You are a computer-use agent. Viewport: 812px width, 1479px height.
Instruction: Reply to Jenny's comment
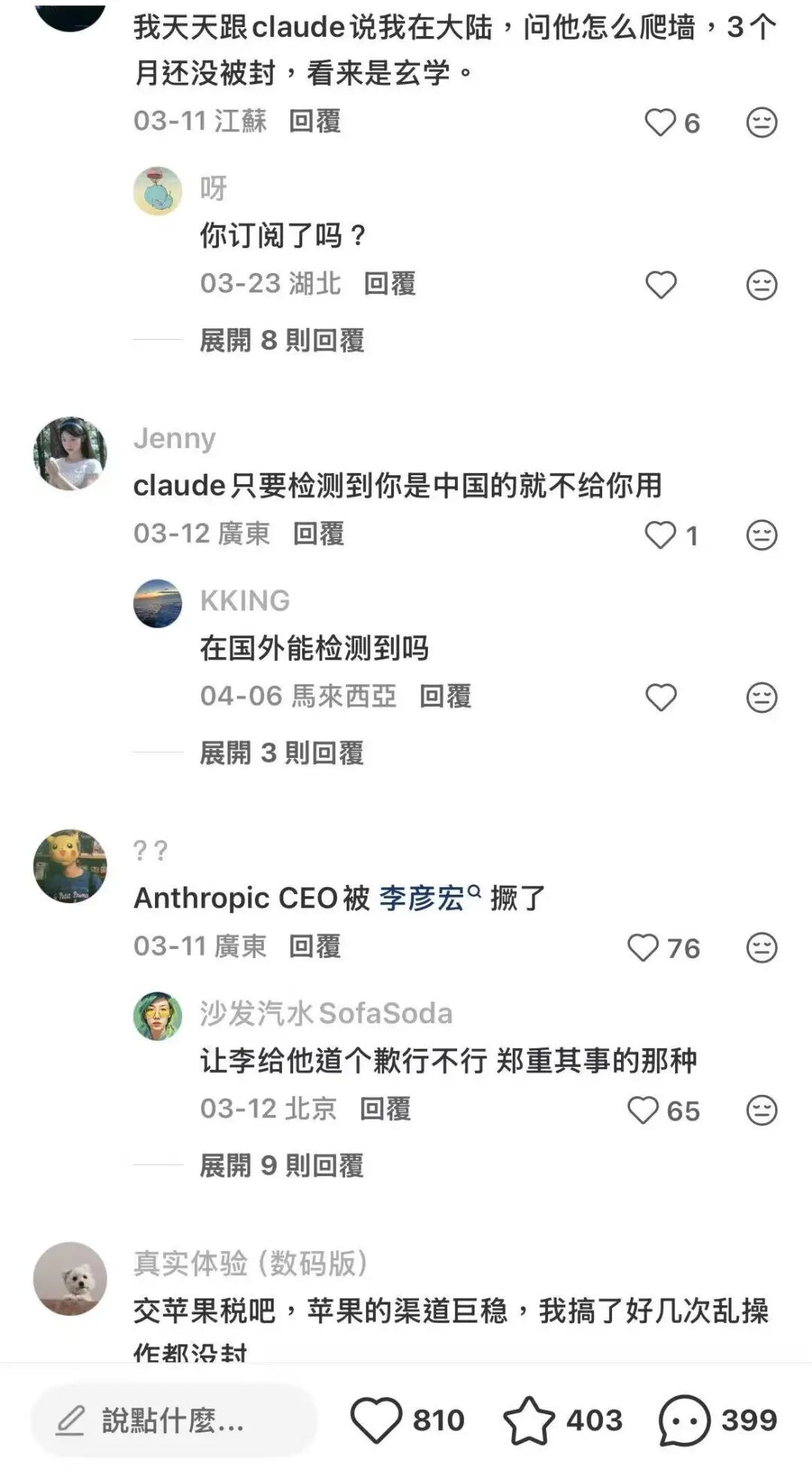318,534
